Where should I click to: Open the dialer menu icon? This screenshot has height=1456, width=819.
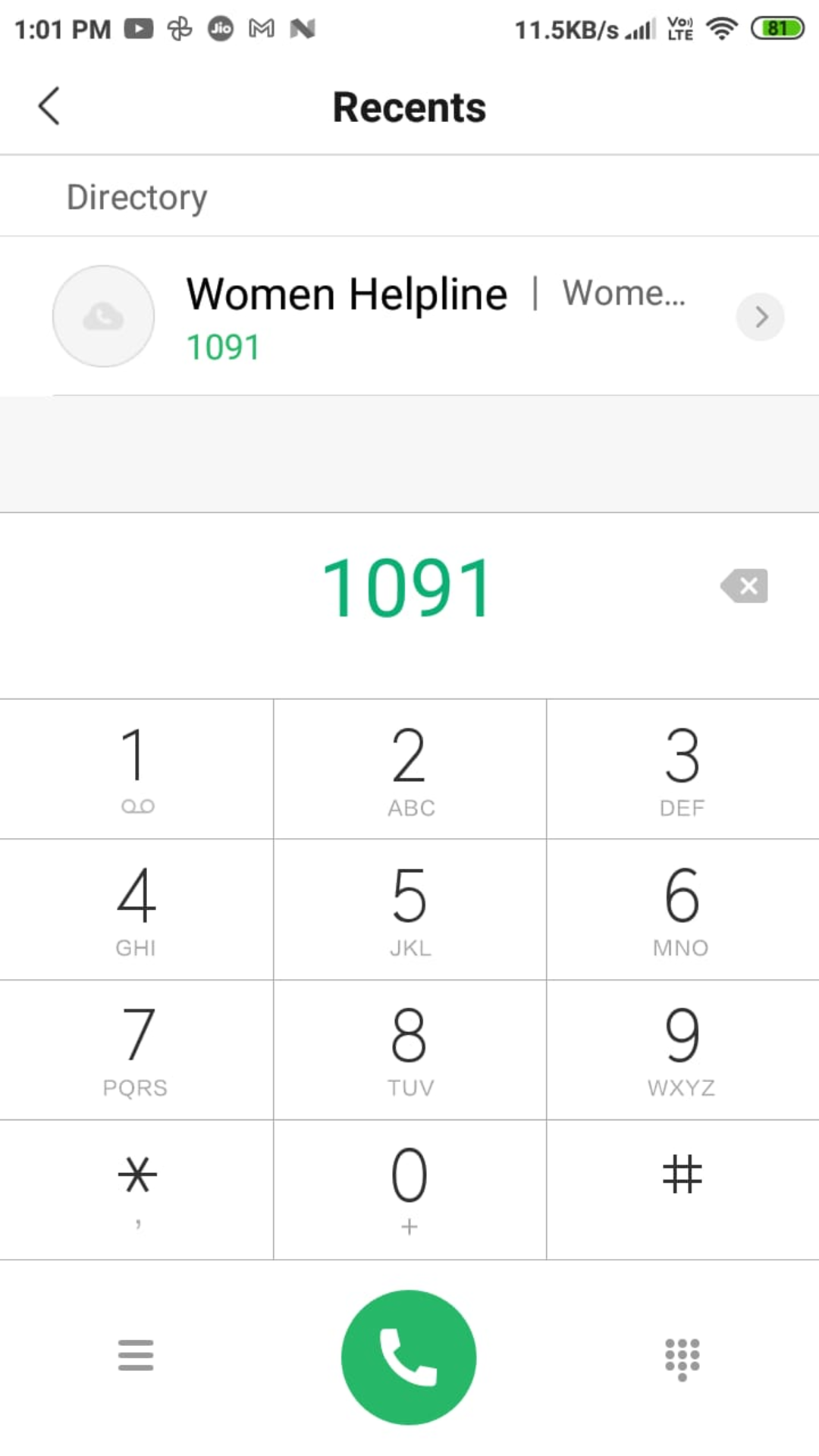[136, 1355]
